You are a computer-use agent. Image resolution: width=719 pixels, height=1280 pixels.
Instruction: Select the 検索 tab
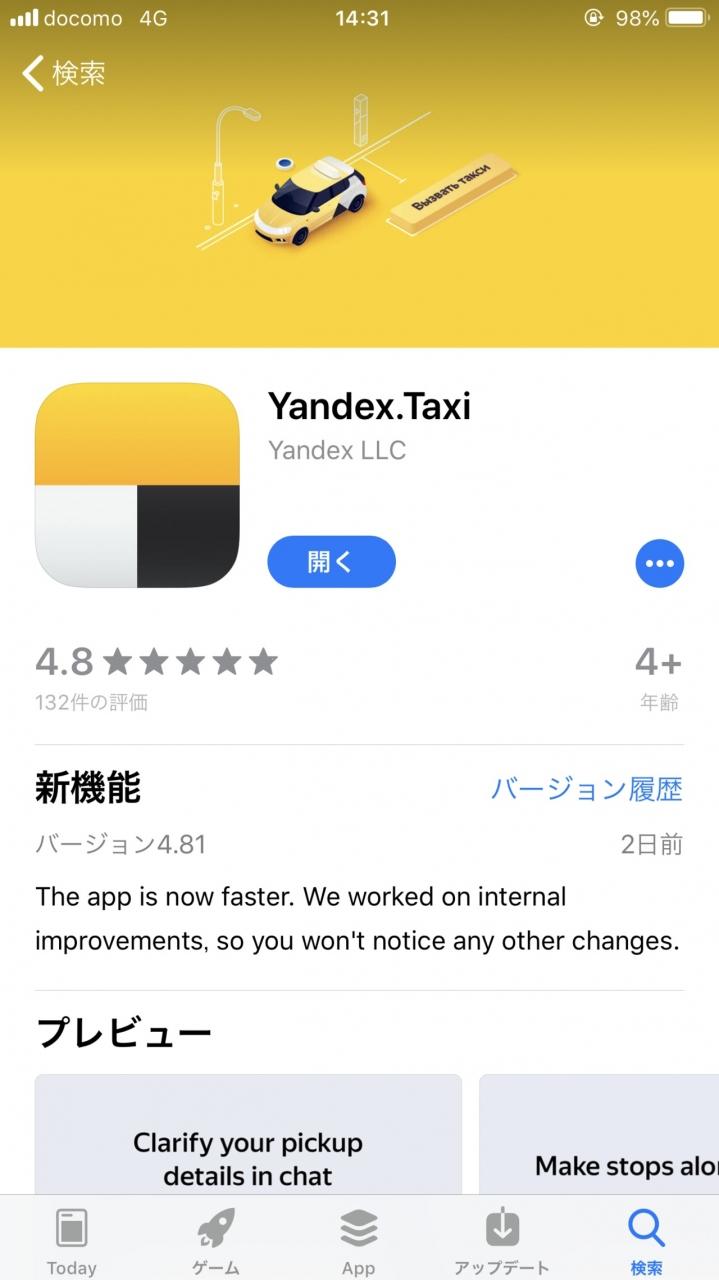click(646, 1240)
